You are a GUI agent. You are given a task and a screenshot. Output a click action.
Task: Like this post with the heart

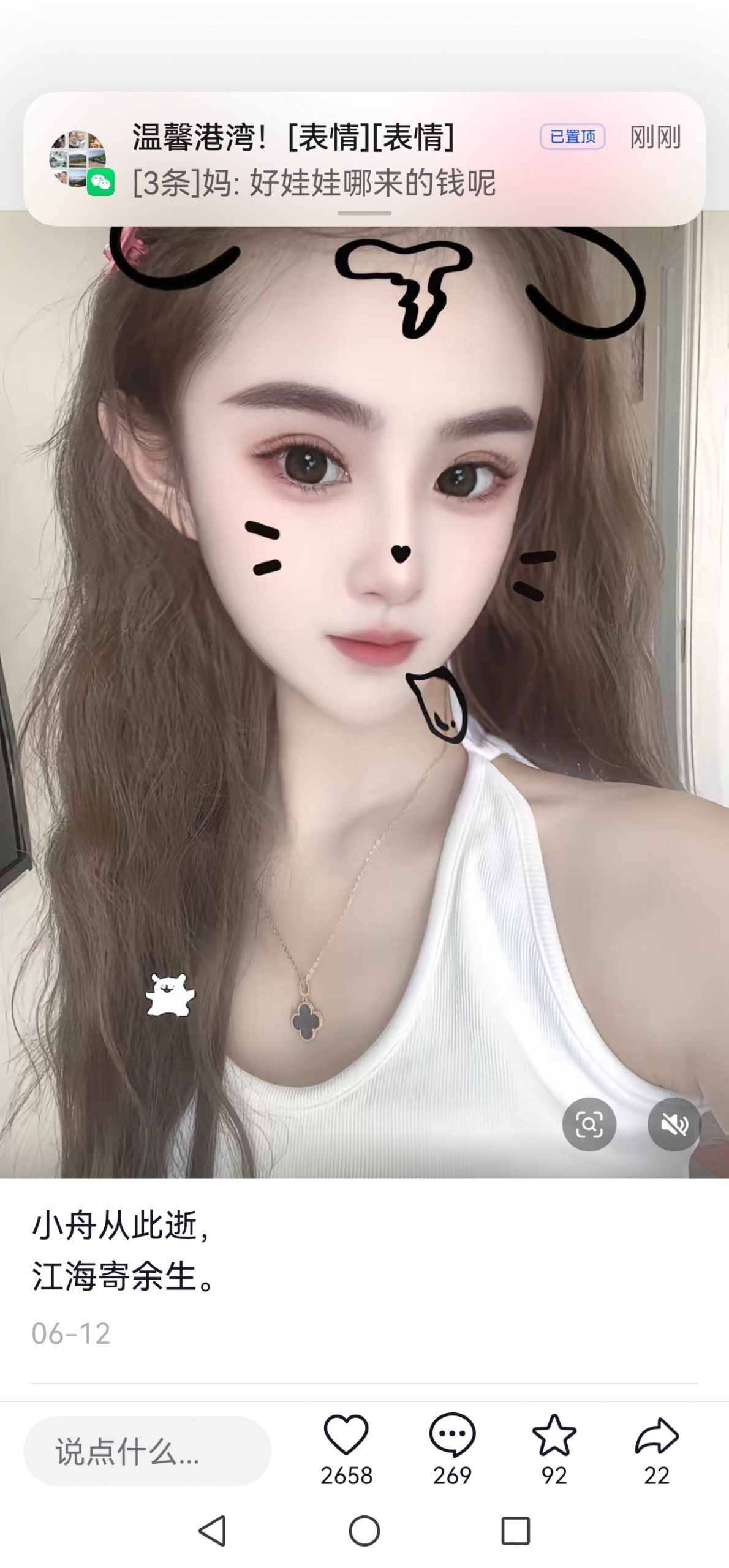[346, 1435]
